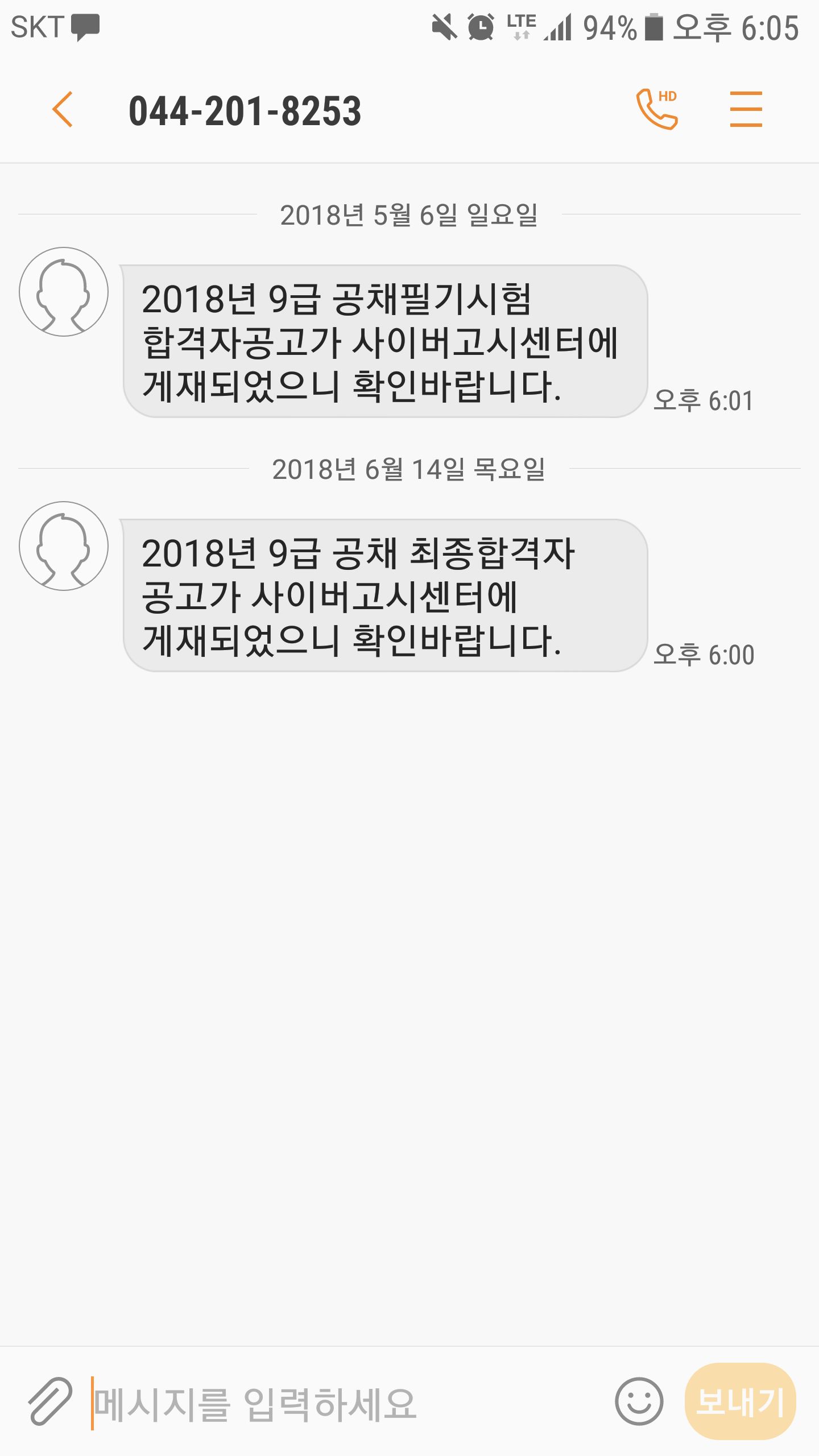Tap sender avatar beside May 6 message
819x1456 pixels.
pos(64,292)
